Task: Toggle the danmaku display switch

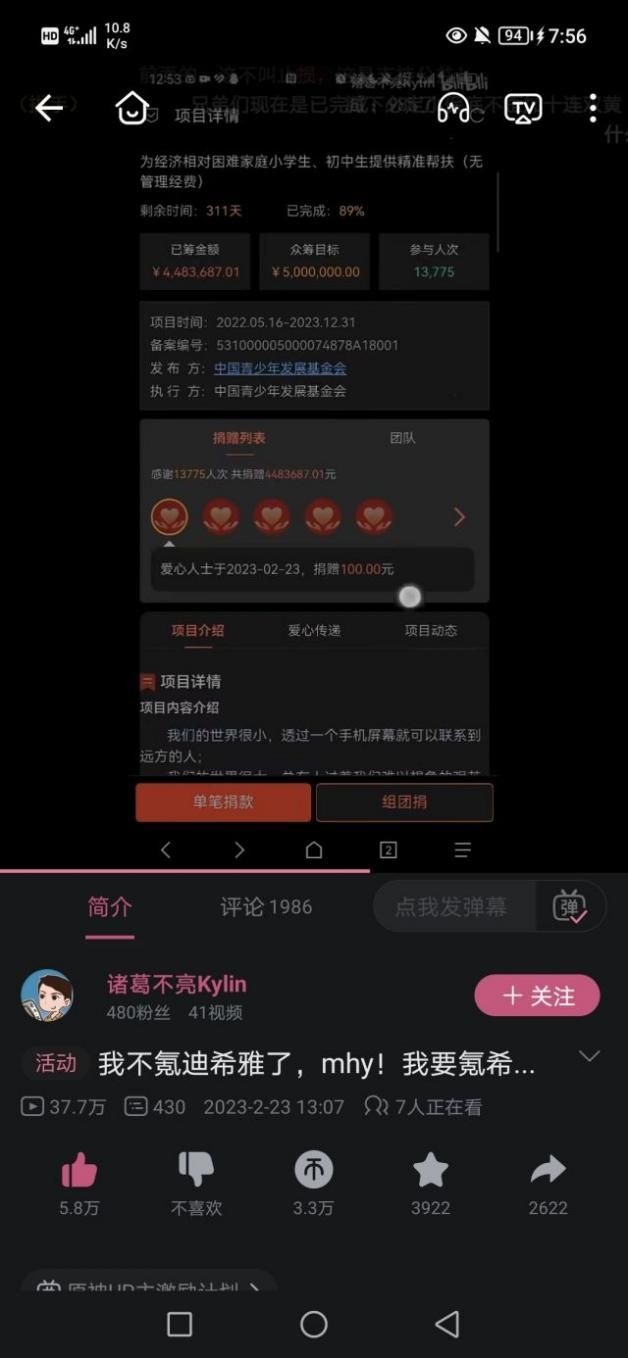Action: [x=569, y=906]
